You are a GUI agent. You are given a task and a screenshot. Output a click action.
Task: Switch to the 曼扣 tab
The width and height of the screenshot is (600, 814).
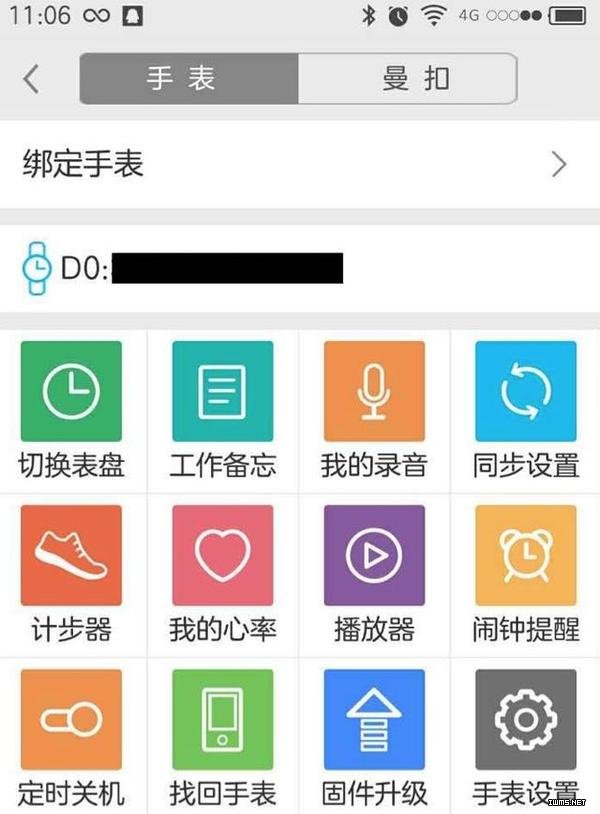[408, 79]
